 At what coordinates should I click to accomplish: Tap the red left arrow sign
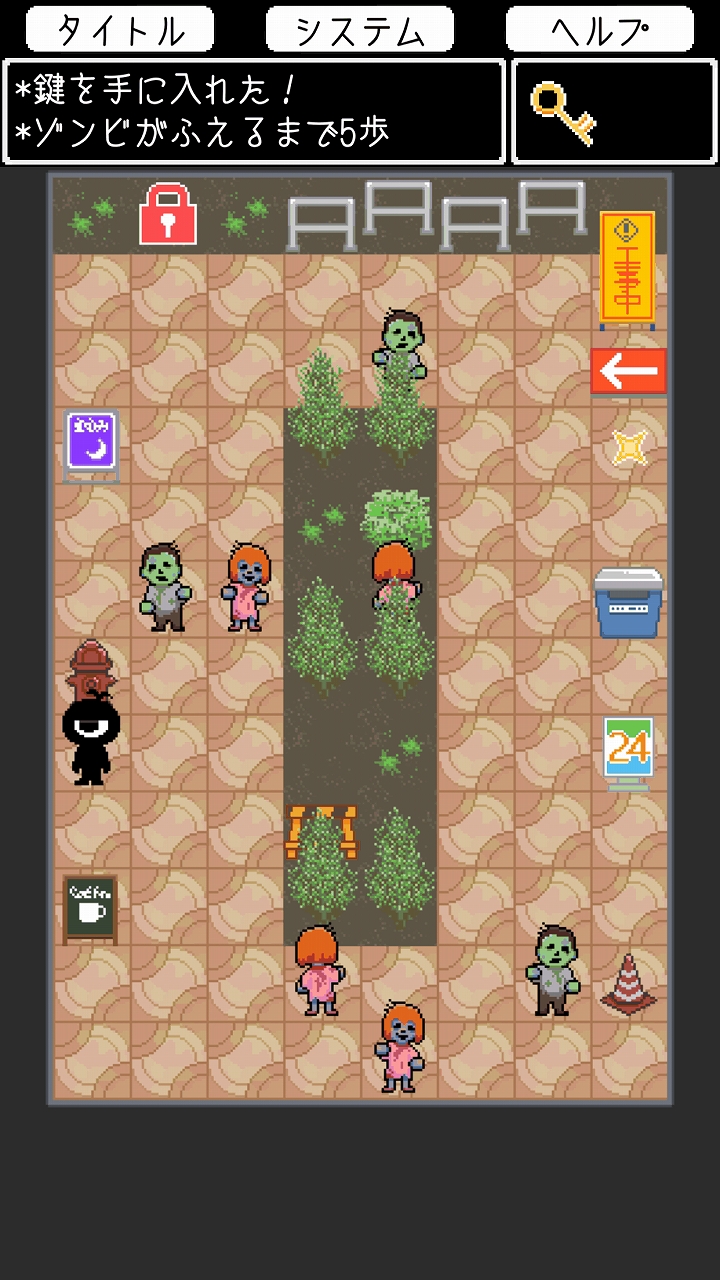[x=628, y=371]
